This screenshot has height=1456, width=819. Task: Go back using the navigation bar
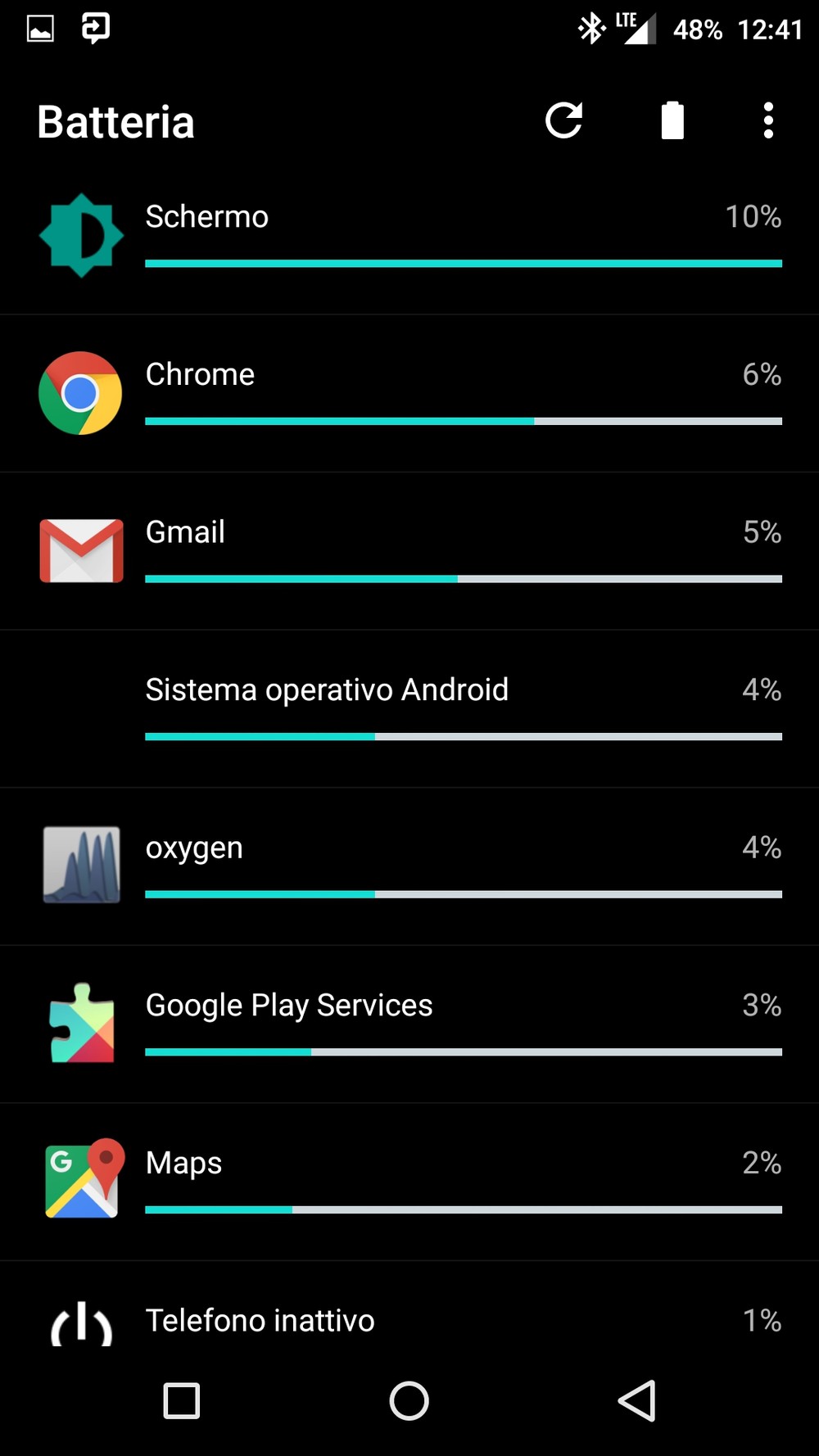pos(636,1400)
